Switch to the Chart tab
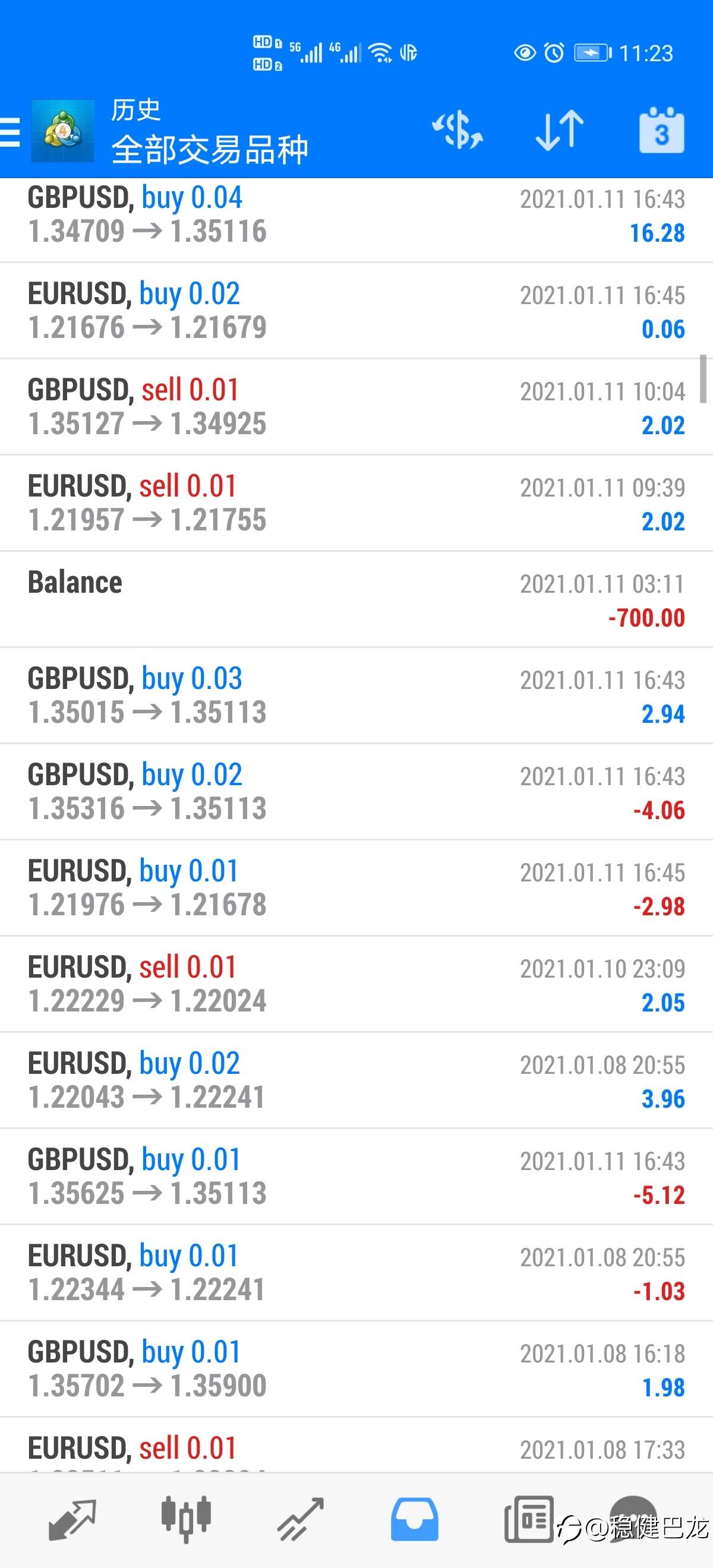713x1568 pixels. (186, 1520)
